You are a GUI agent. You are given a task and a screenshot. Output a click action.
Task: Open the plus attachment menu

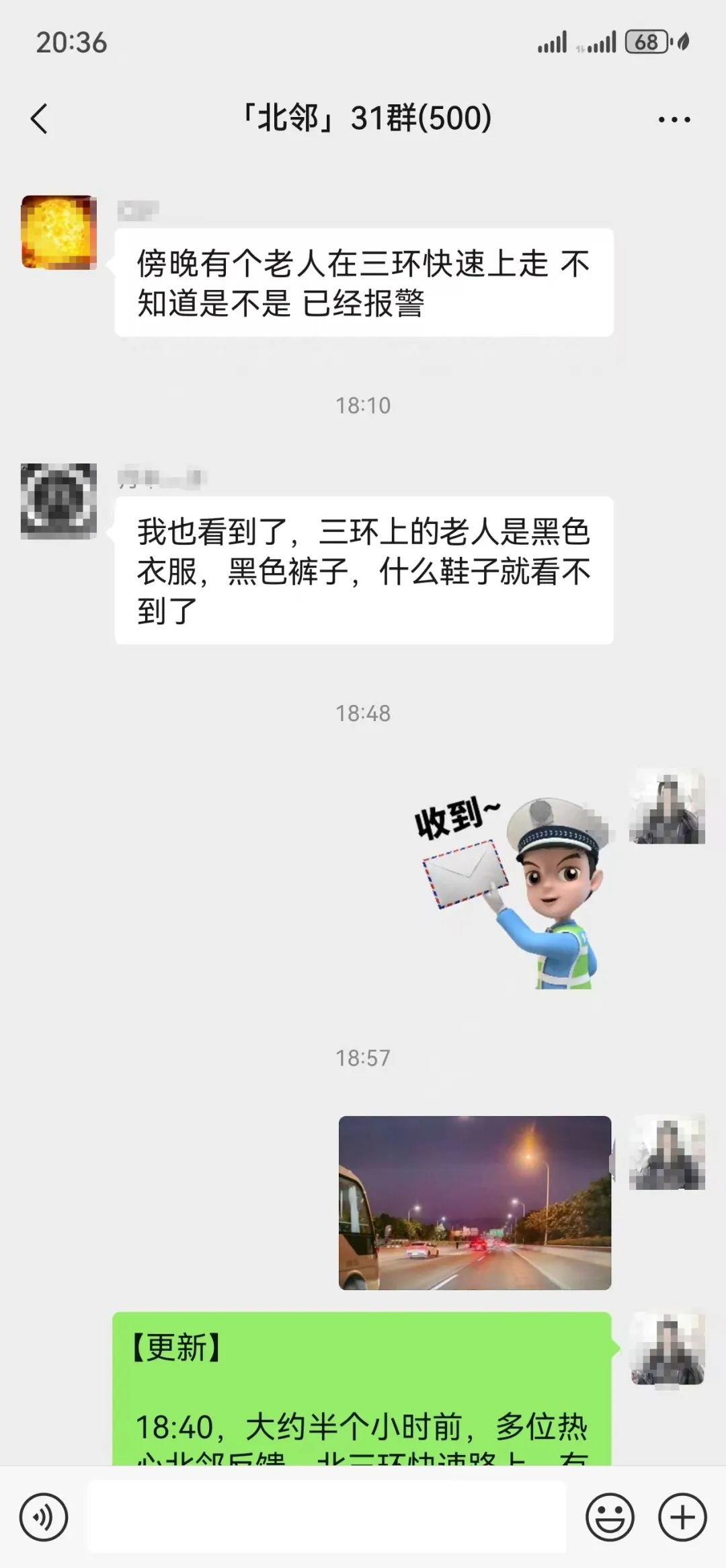(682, 1518)
